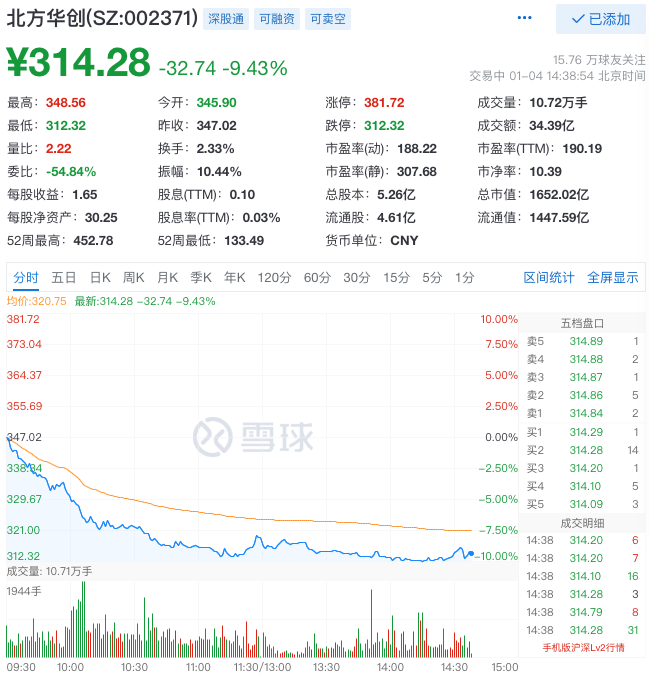Show the 15分 chart
The width and height of the screenshot is (649, 680).
[397, 277]
